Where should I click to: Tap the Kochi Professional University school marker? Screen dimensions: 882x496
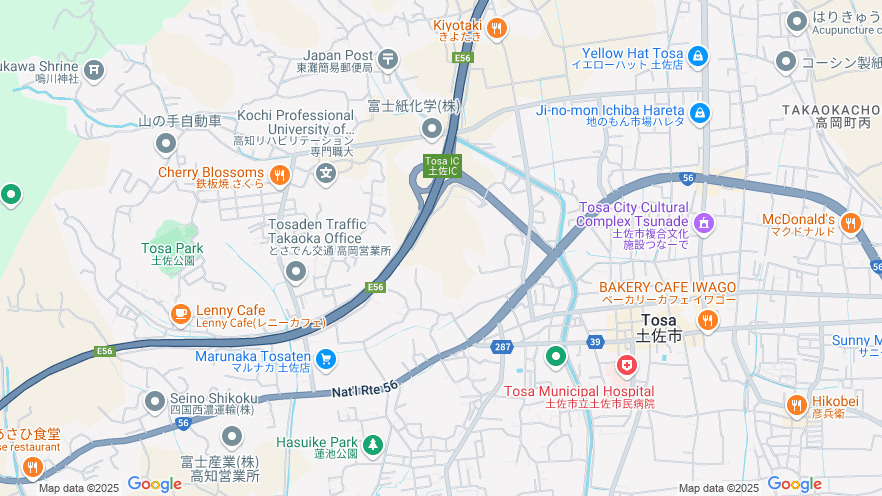326,173
